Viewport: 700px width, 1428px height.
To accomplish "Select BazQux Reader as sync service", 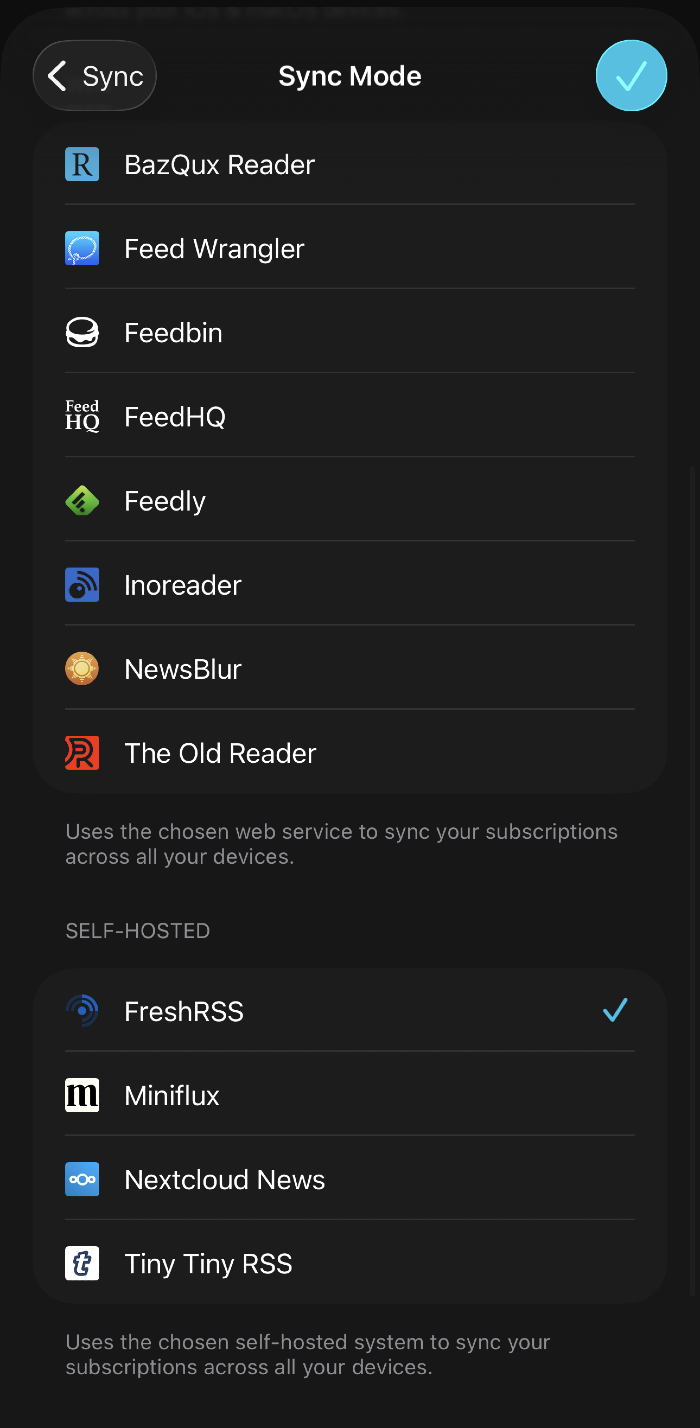I will pos(350,165).
